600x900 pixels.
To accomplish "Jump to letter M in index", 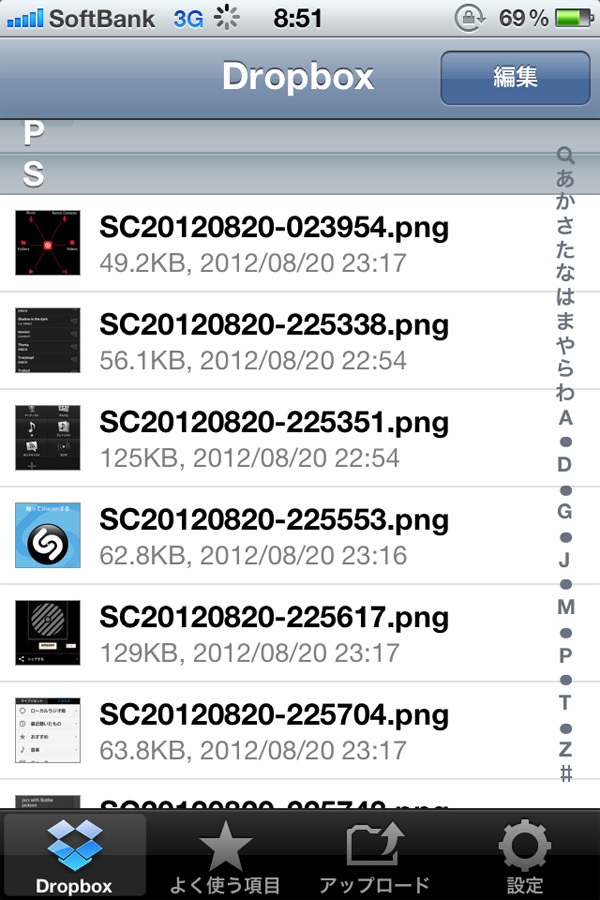I will point(565,607).
